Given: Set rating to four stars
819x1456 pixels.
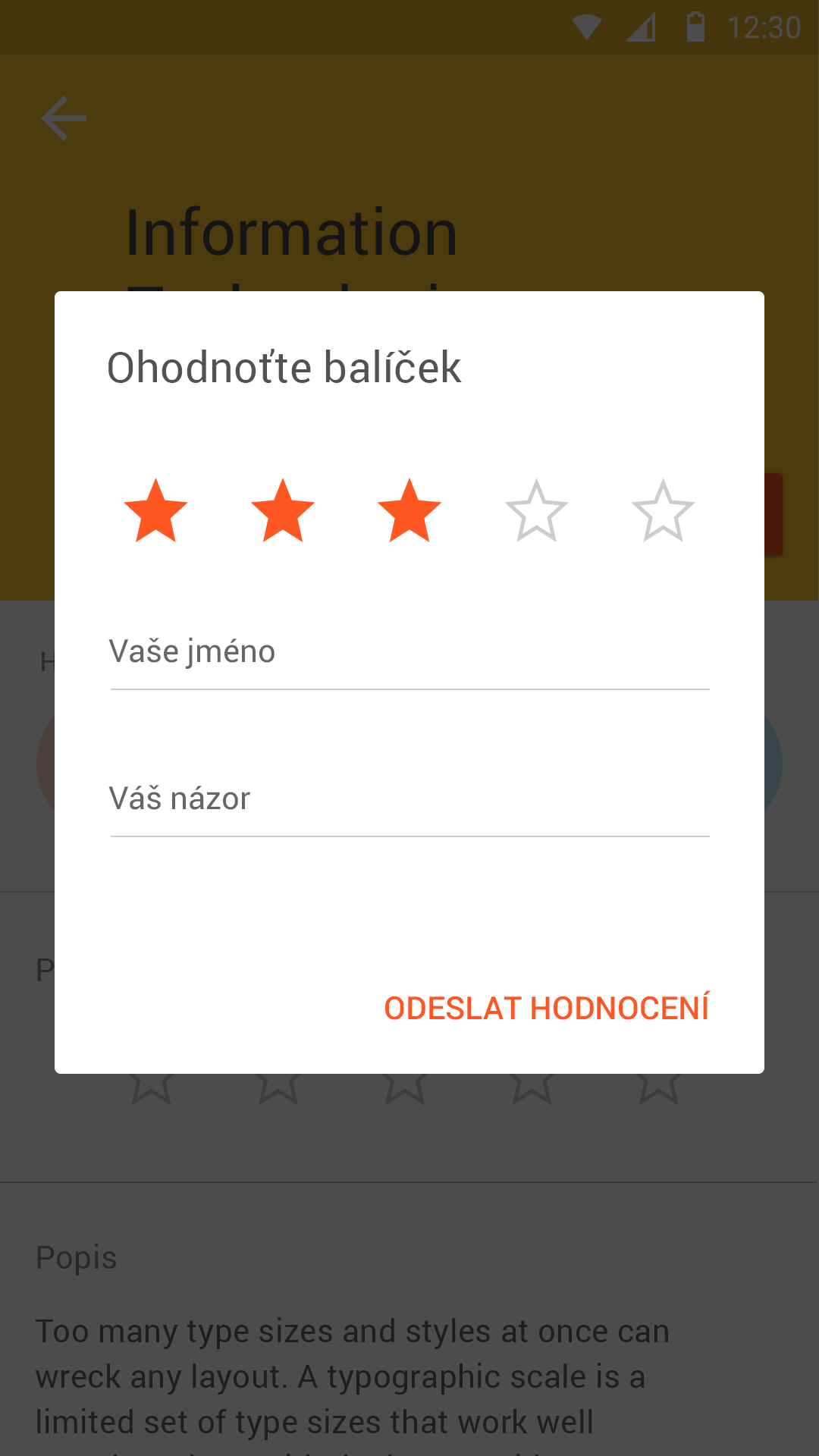Looking at the screenshot, I should click(536, 511).
